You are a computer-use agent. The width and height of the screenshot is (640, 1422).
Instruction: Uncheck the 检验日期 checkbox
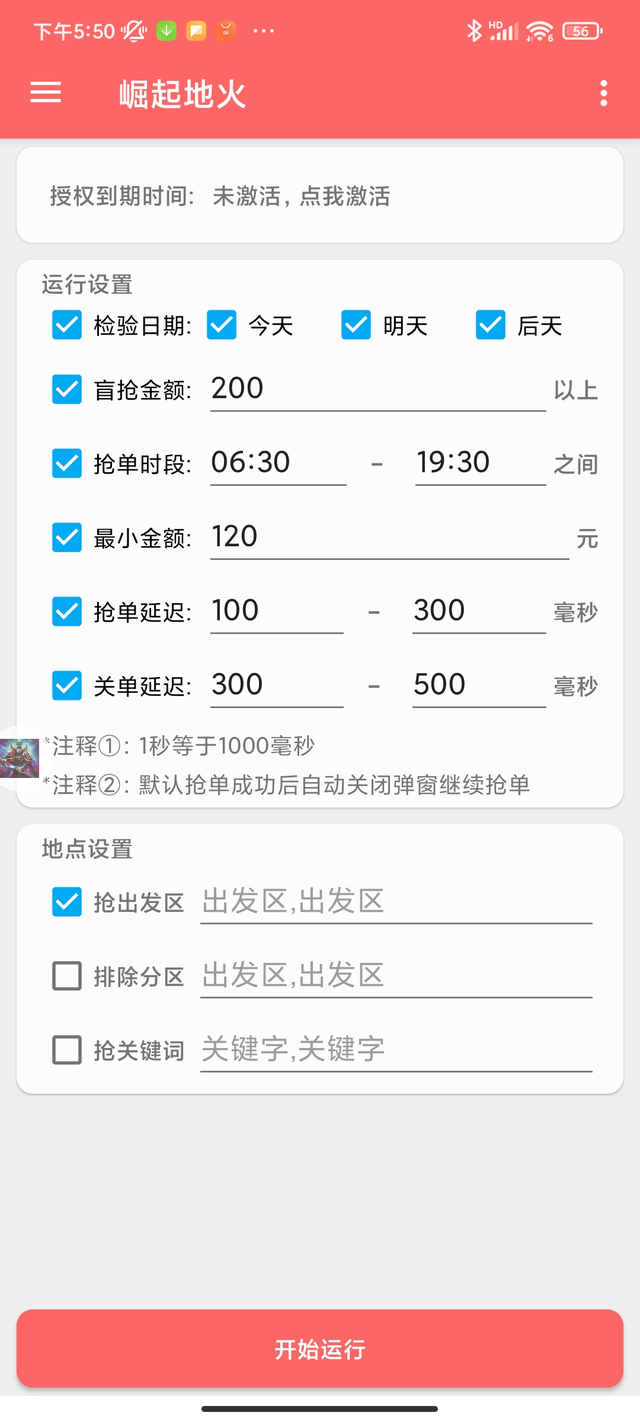tap(67, 325)
